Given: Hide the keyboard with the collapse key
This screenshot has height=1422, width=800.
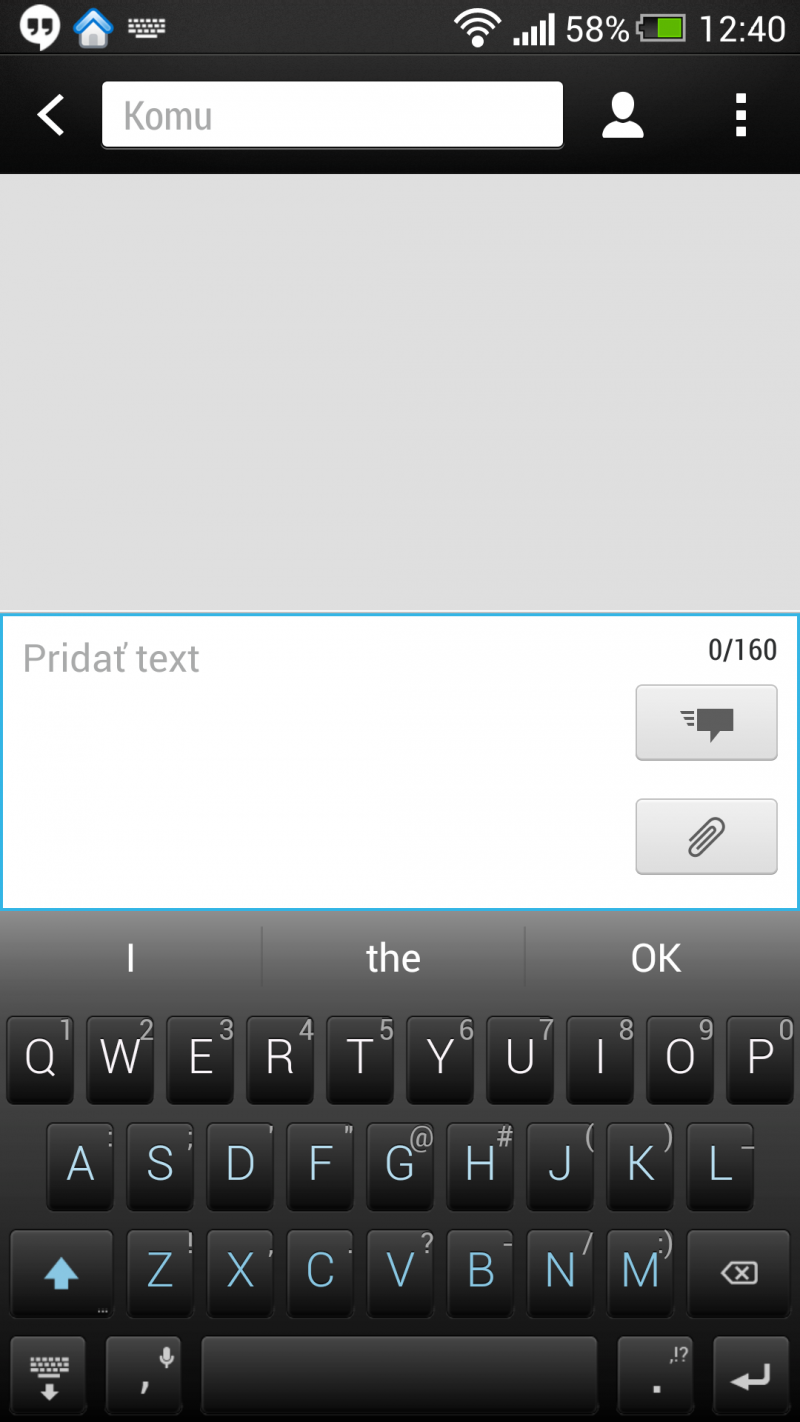Looking at the screenshot, I should [48, 1377].
